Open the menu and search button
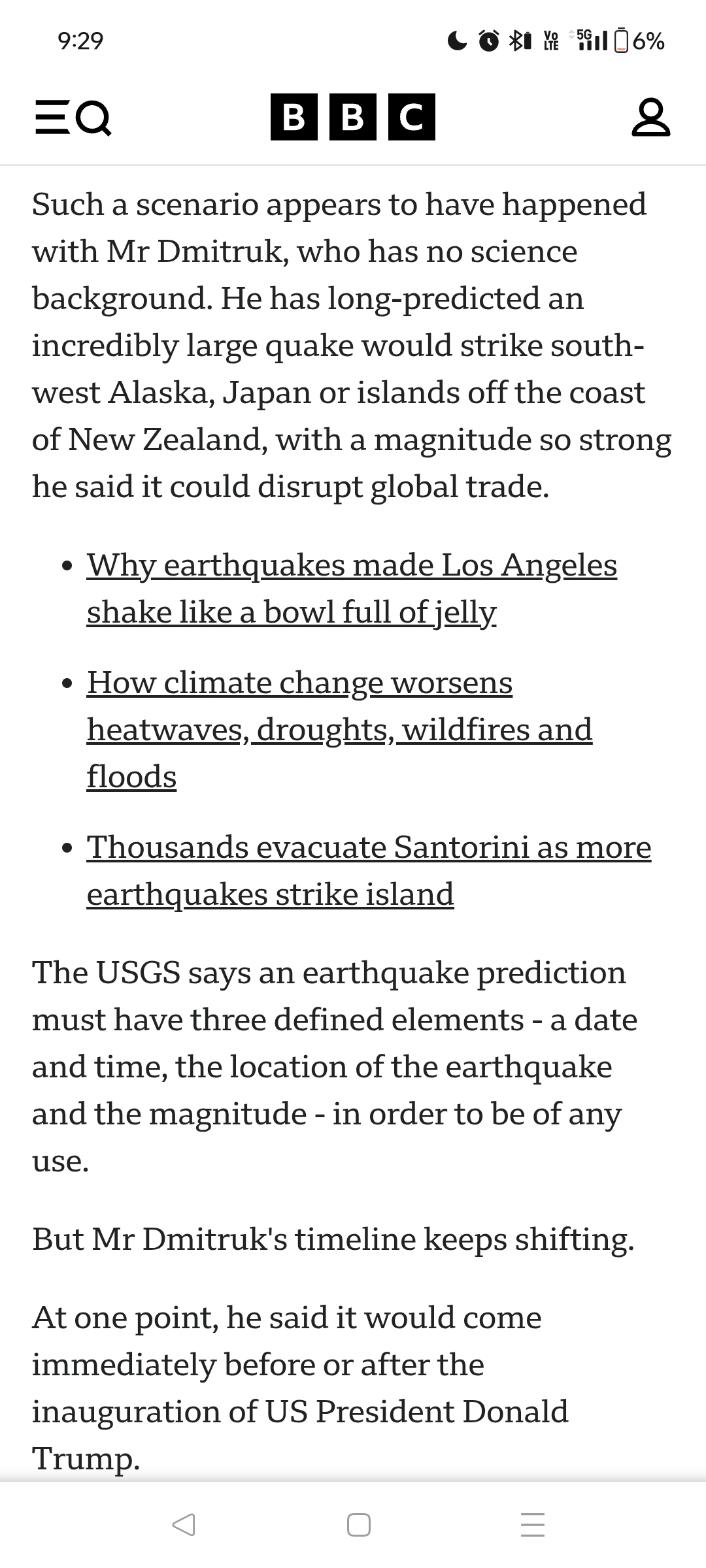The height and width of the screenshot is (1568, 706). (x=73, y=118)
